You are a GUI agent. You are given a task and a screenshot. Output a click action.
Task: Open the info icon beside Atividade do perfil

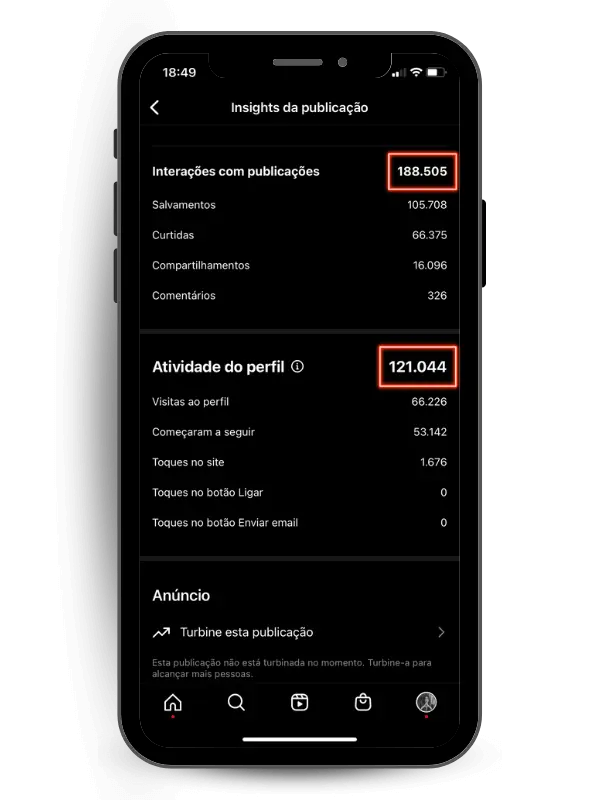pyautogui.click(x=297, y=367)
